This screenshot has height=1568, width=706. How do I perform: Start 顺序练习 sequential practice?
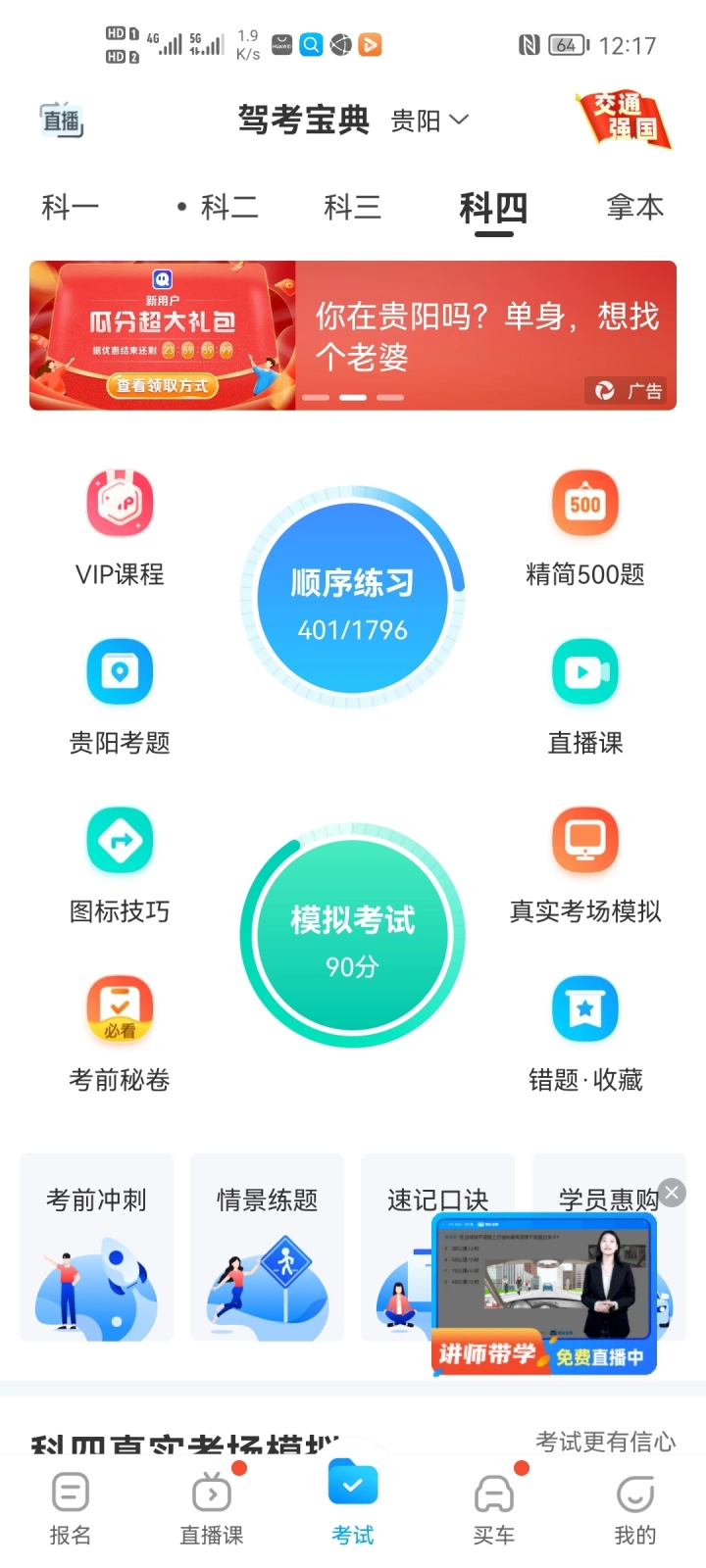pos(353,600)
